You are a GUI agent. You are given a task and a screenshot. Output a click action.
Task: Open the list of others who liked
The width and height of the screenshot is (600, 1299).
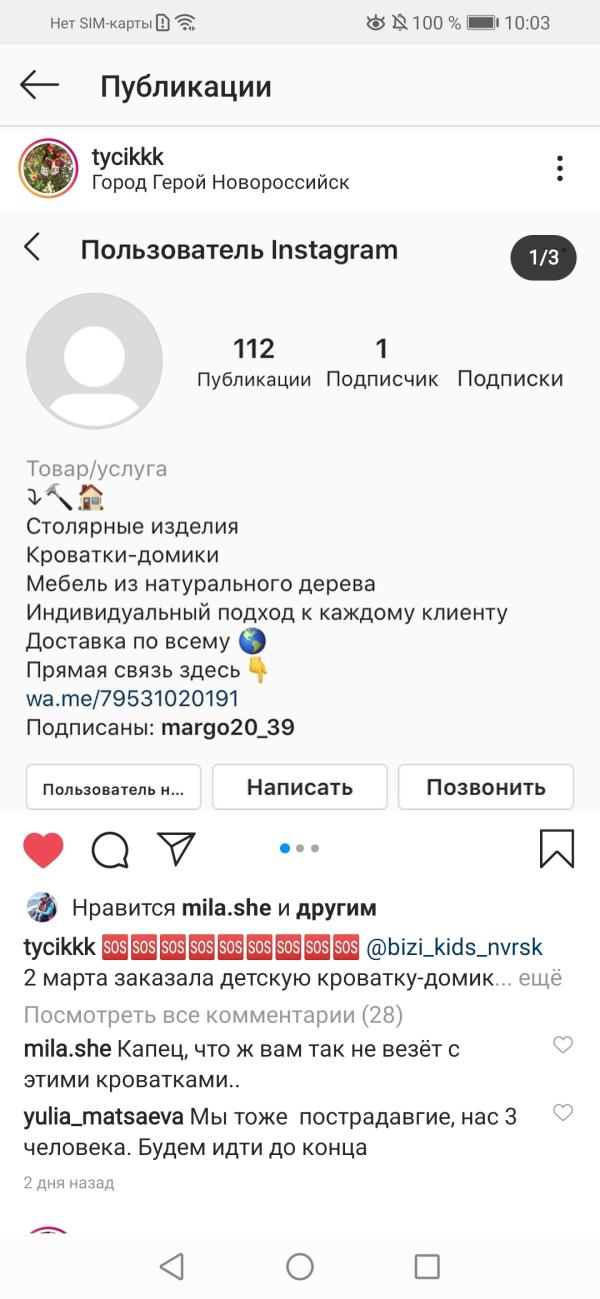(336, 908)
